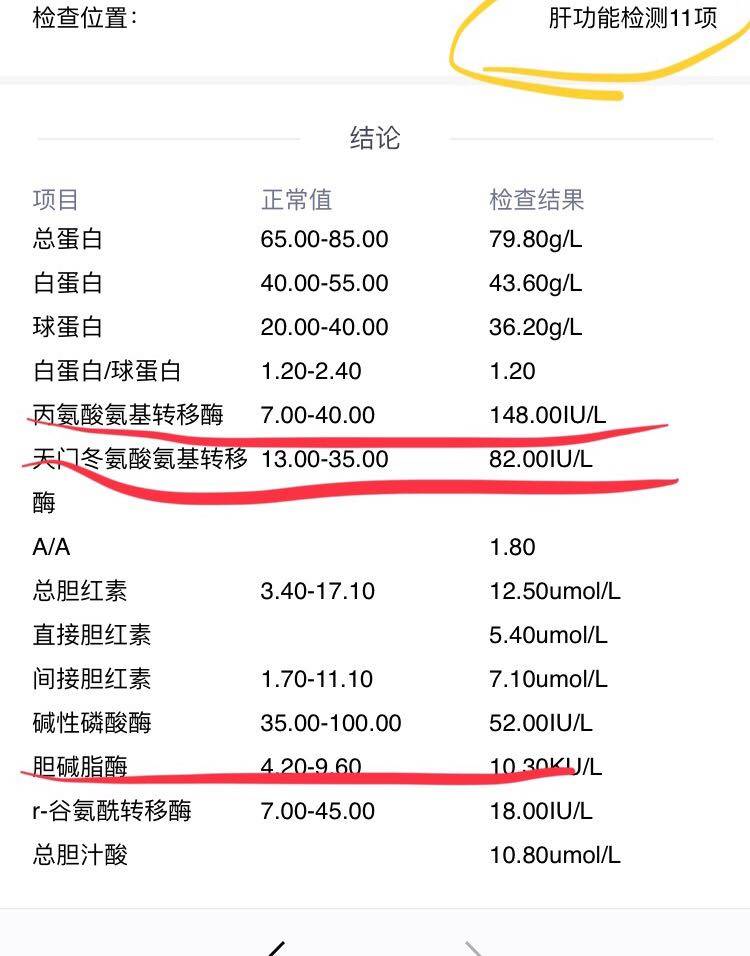Go back with the bottom toolbar's back arrow
Screen dimensions: 750x956
click(x=277, y=948)
